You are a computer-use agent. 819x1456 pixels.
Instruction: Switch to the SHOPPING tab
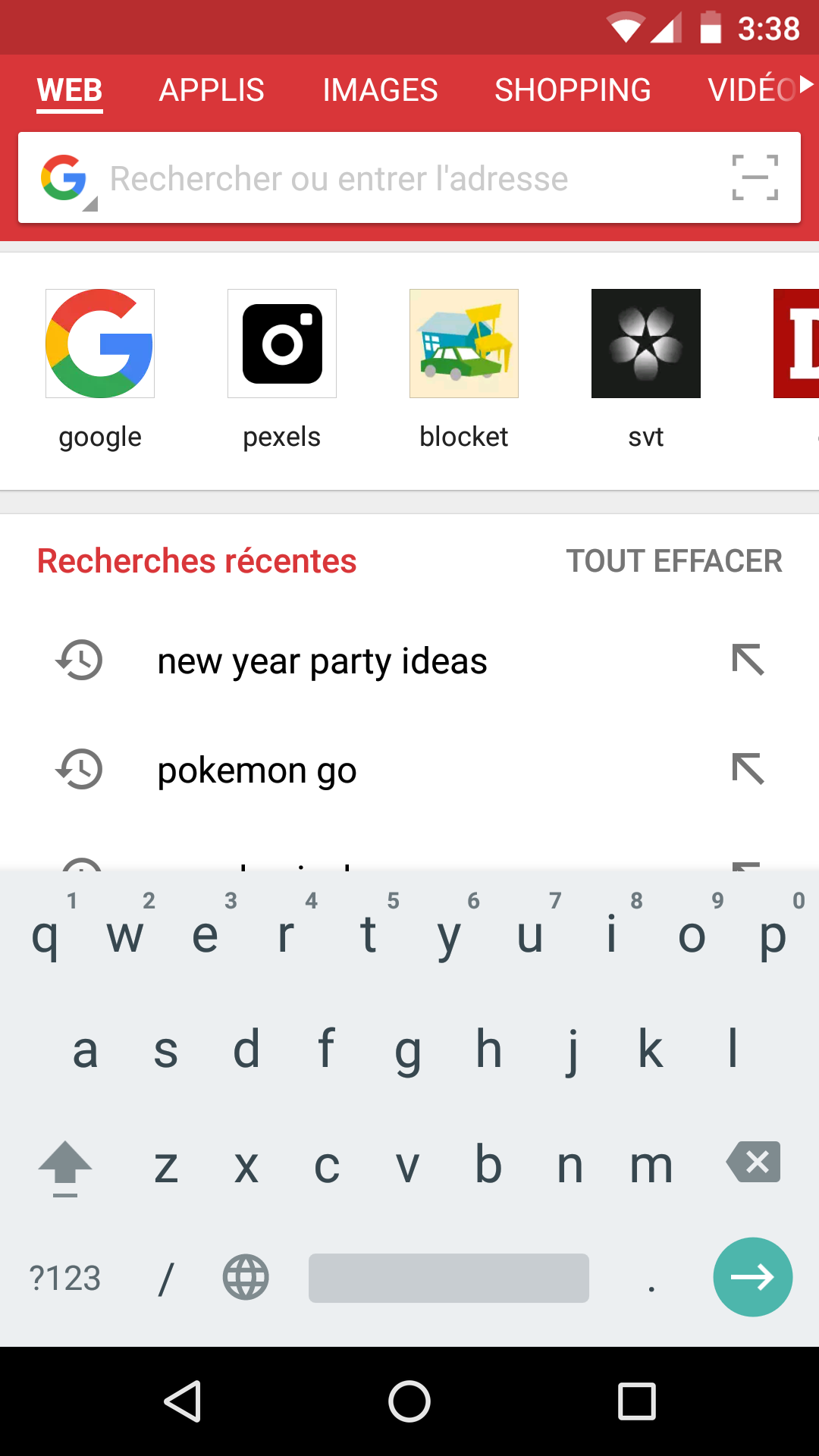coord(573,89)
